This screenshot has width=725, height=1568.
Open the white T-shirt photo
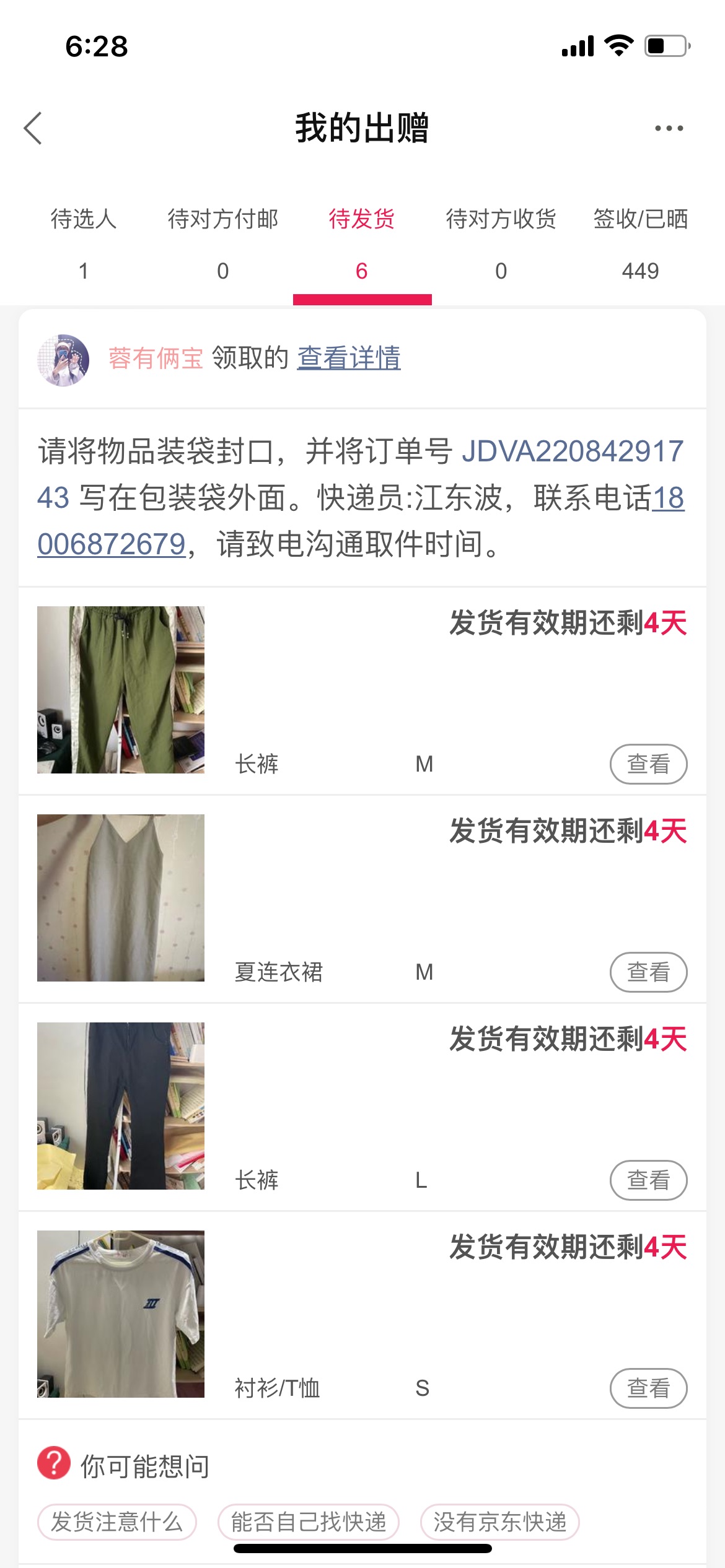[121, 1314]
